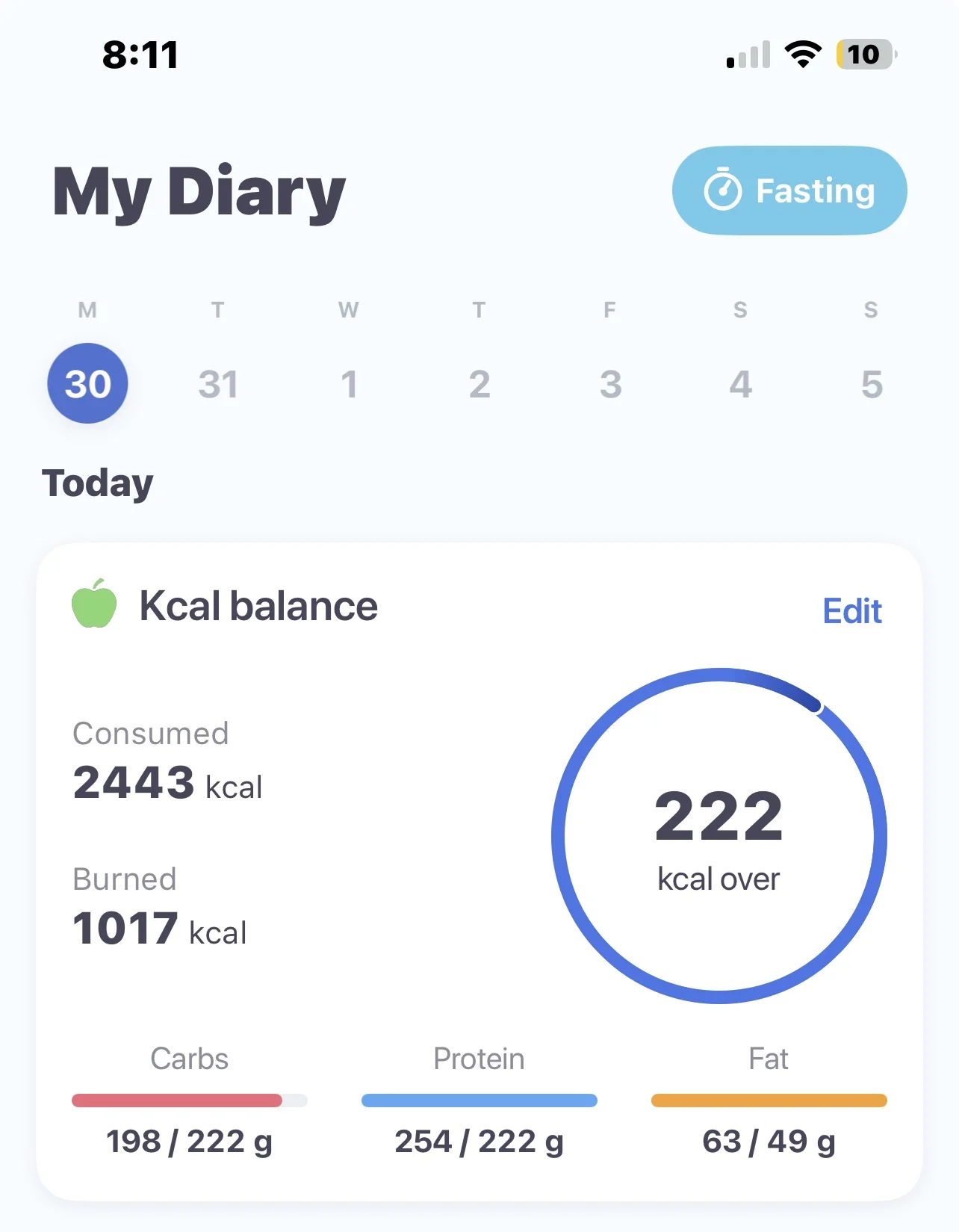Open Sunday the 5th diary

tap(871, 384)
